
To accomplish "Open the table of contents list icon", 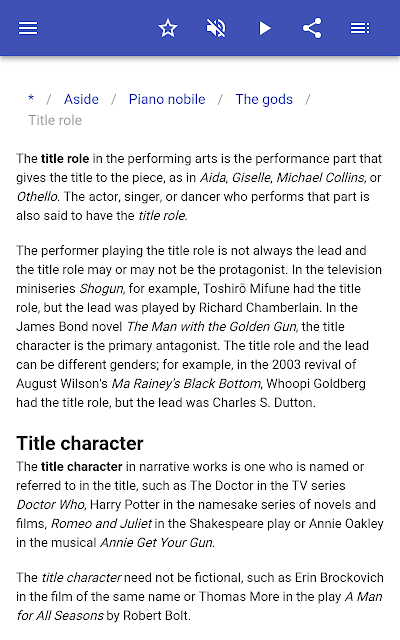I will click(360, 28).
